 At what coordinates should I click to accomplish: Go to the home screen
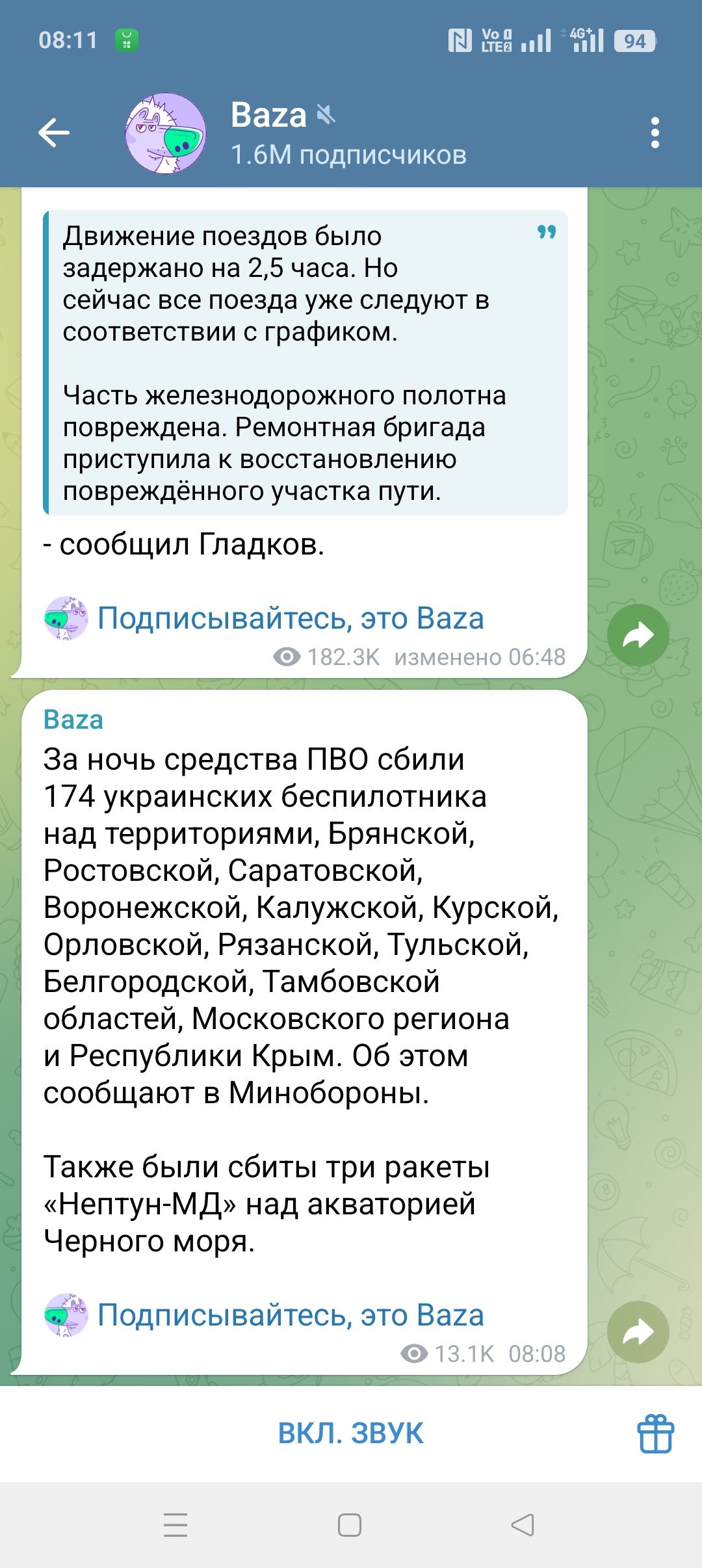point(350,1524)
